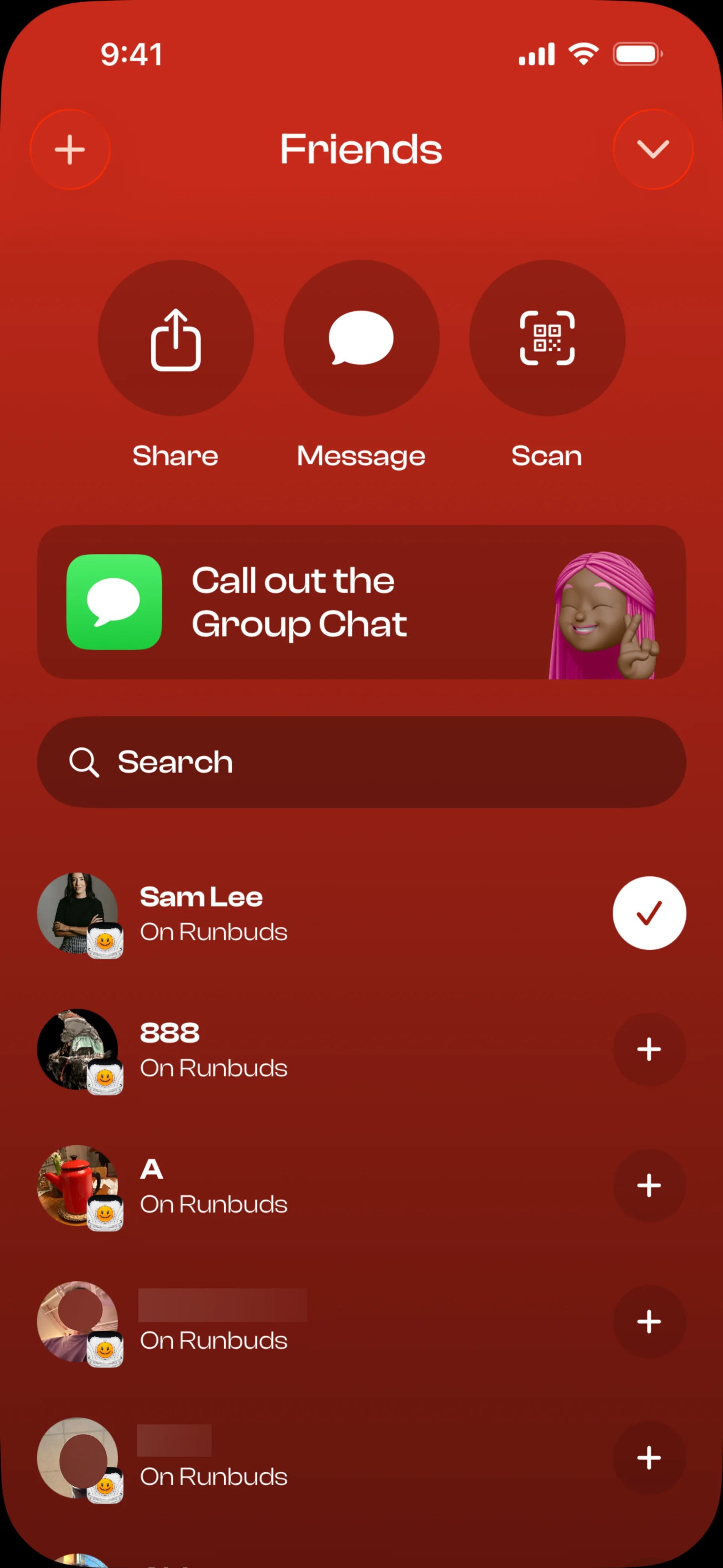
Task: Open the Scan QR code option
Action: pyautogui.click(x=547, y=338)
